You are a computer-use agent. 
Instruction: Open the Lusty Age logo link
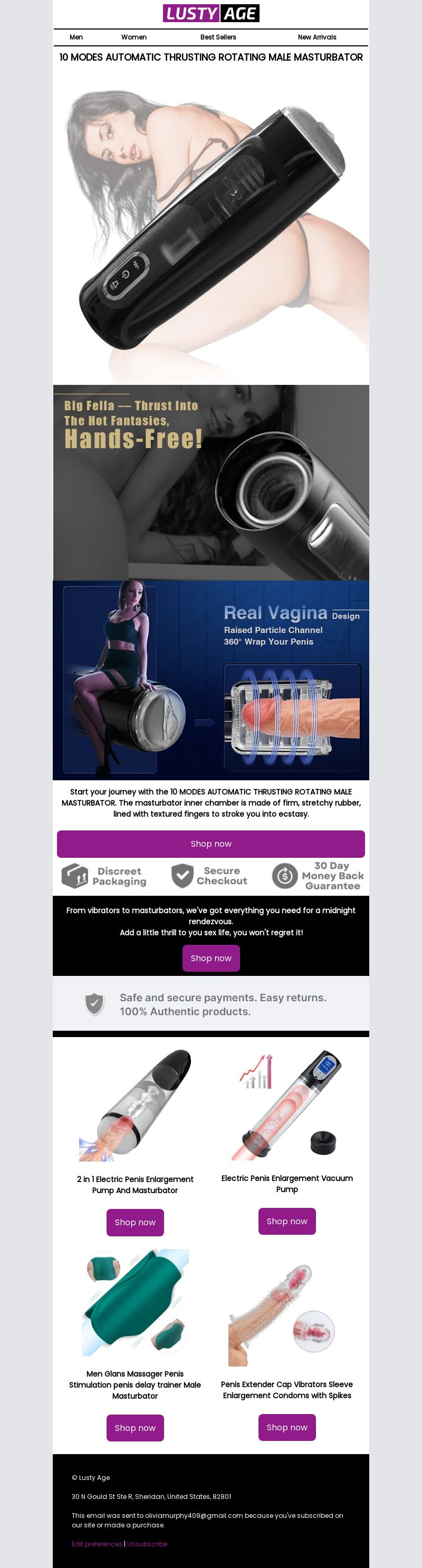(210, 13)
